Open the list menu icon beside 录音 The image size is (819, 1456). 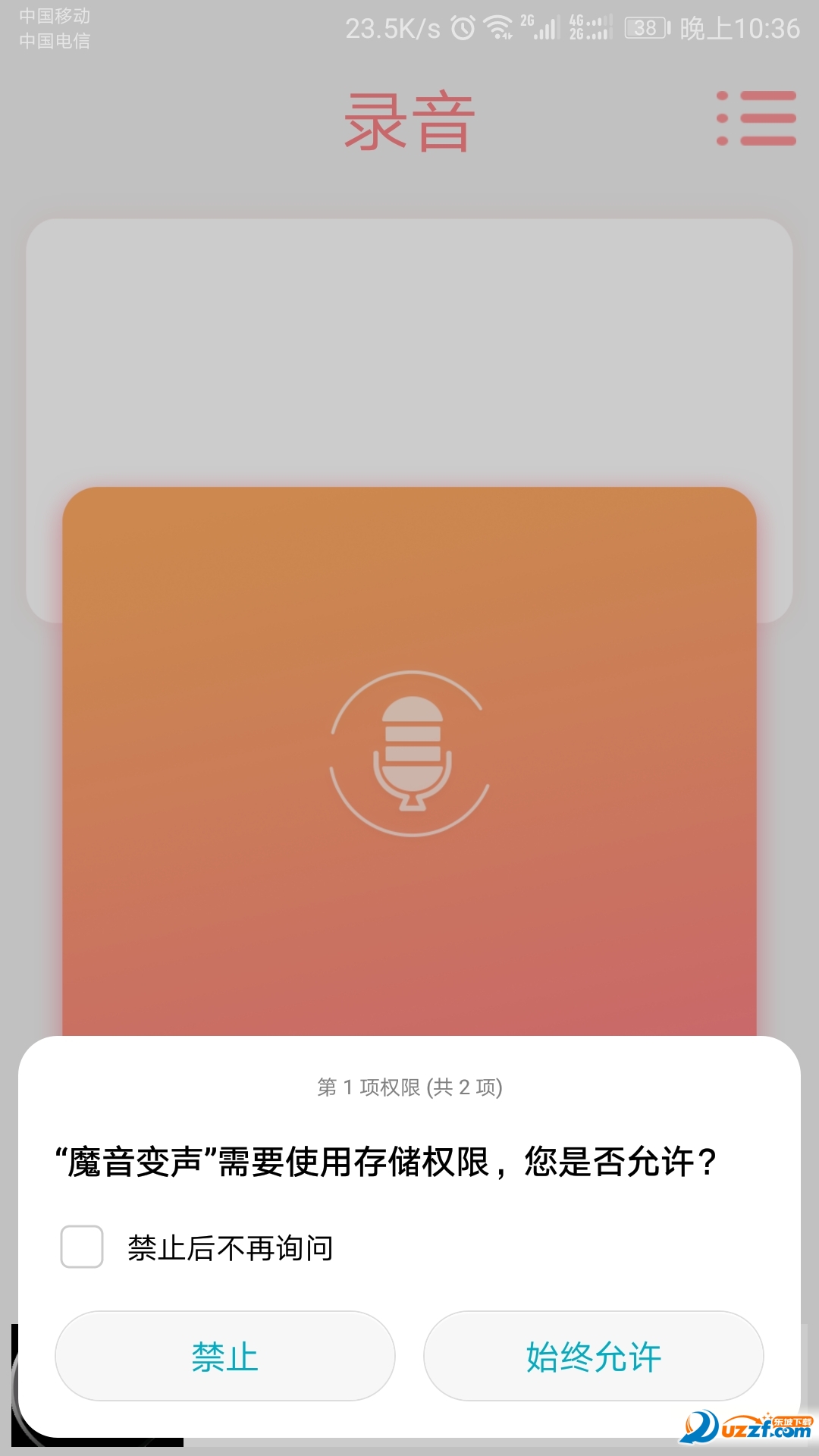tap(756, 118)
